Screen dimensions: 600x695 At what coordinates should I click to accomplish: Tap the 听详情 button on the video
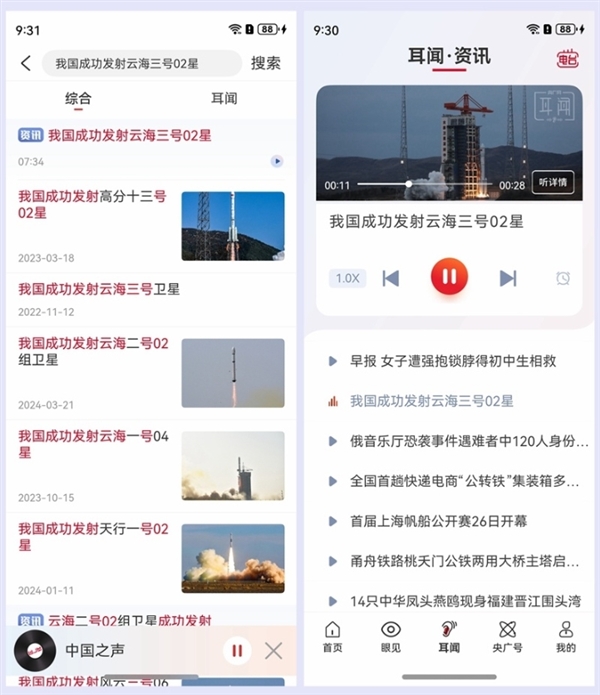(552, 182)
